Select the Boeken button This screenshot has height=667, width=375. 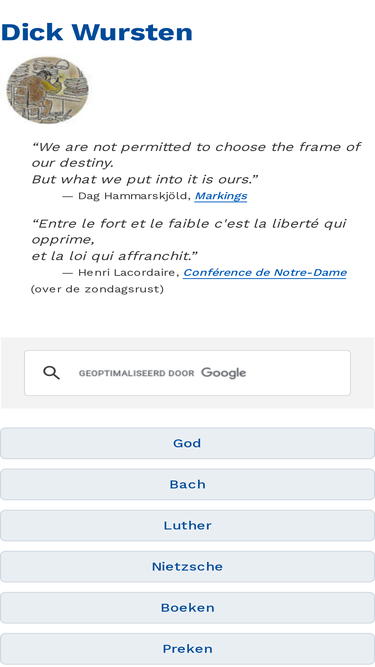[x=188, y=608]
